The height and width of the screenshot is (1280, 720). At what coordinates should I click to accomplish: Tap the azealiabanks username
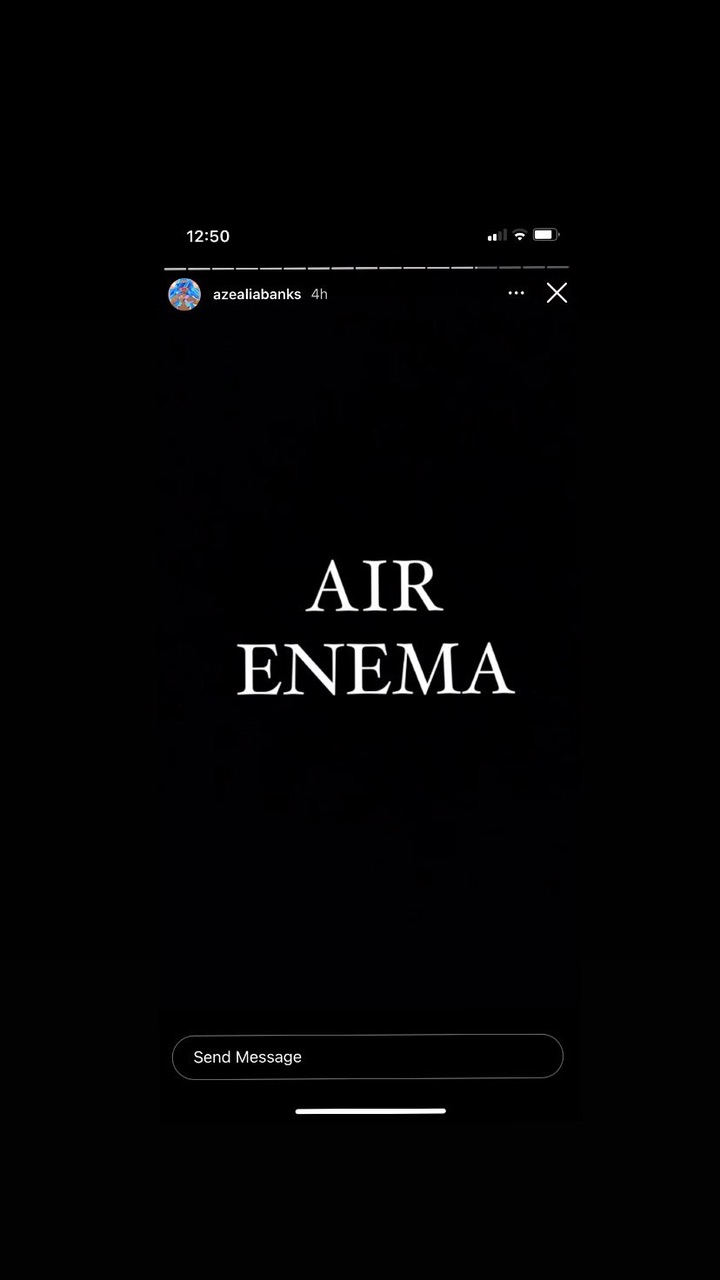[x=257, y=294]
